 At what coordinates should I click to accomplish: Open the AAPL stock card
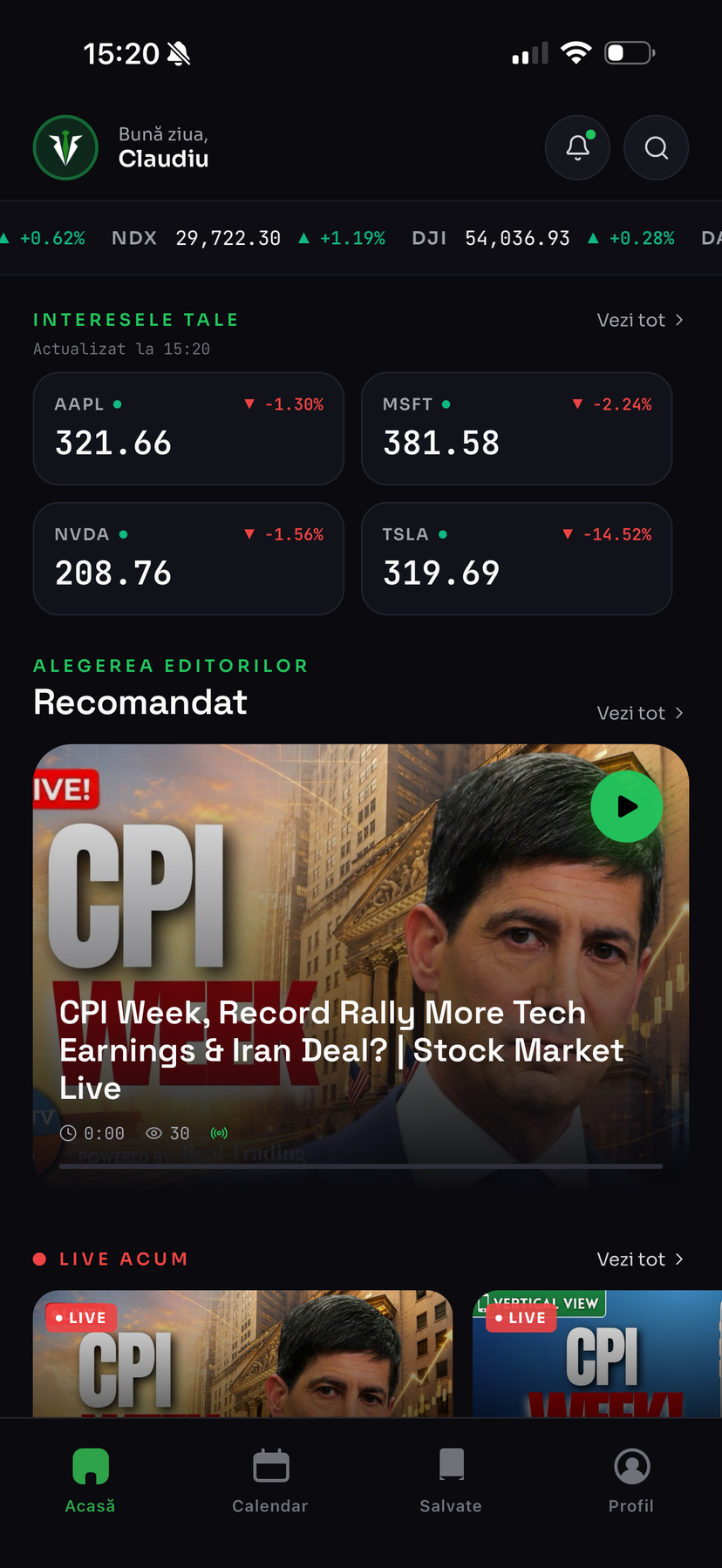[x=188, y=429]
